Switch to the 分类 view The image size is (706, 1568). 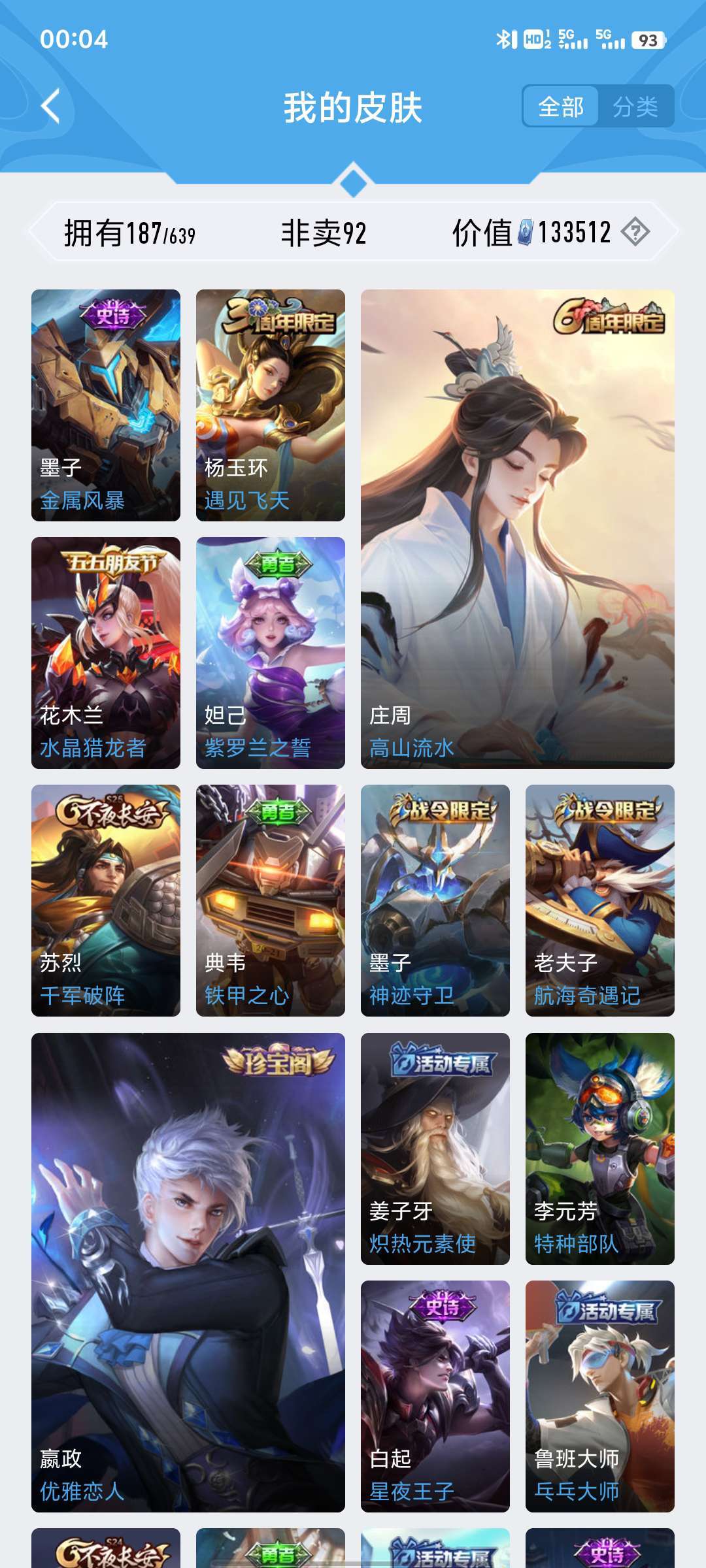[x=635, y=106]
